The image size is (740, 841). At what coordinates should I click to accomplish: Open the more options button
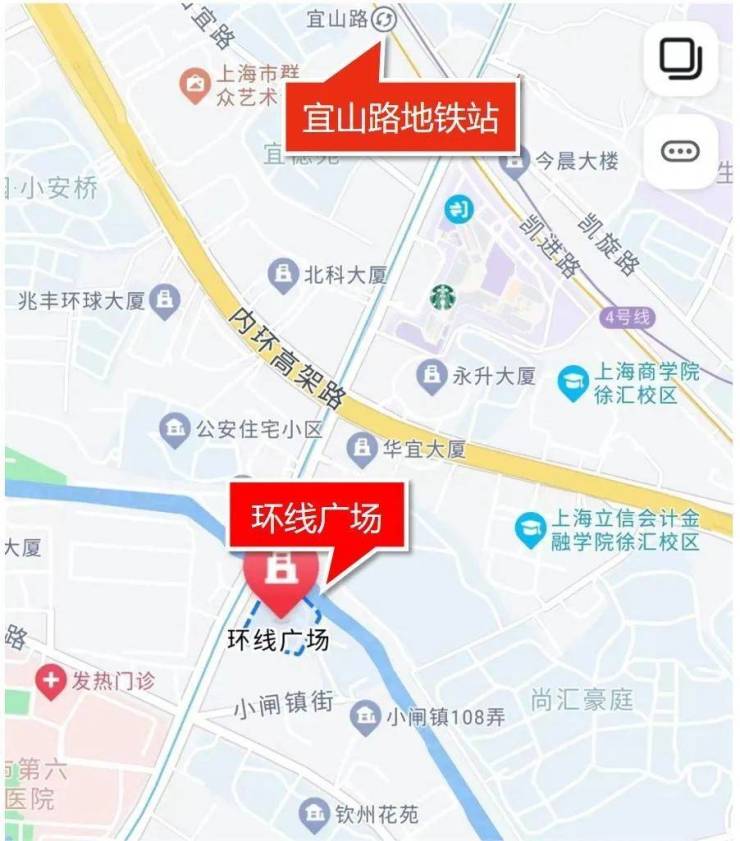pyautogui.click(x=681, y=152)
